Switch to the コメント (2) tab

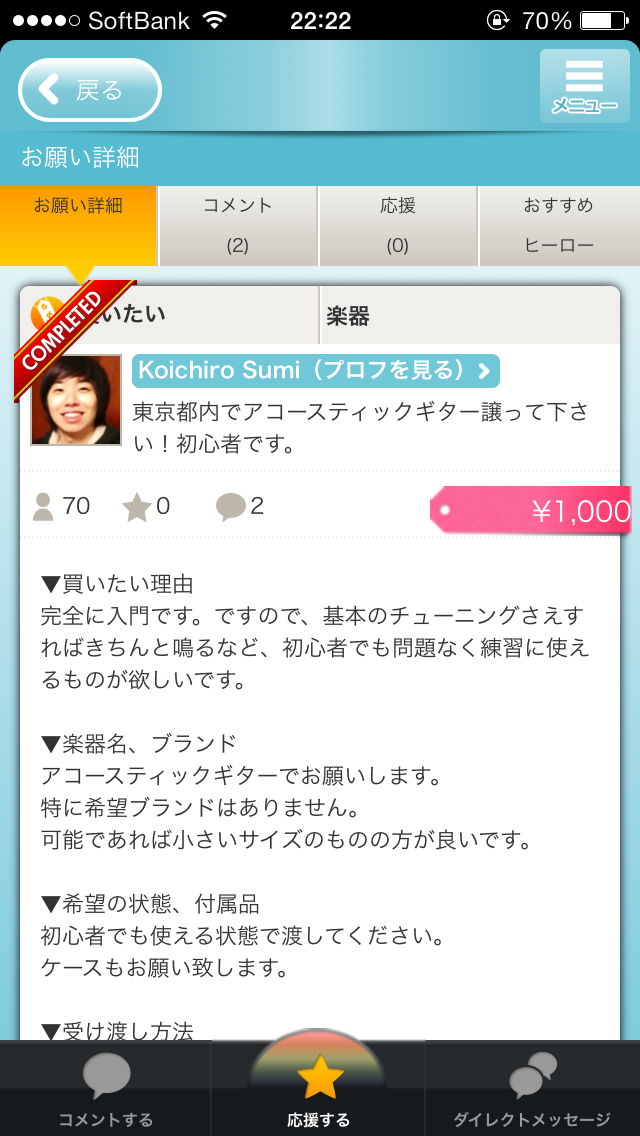coord(238,225)
